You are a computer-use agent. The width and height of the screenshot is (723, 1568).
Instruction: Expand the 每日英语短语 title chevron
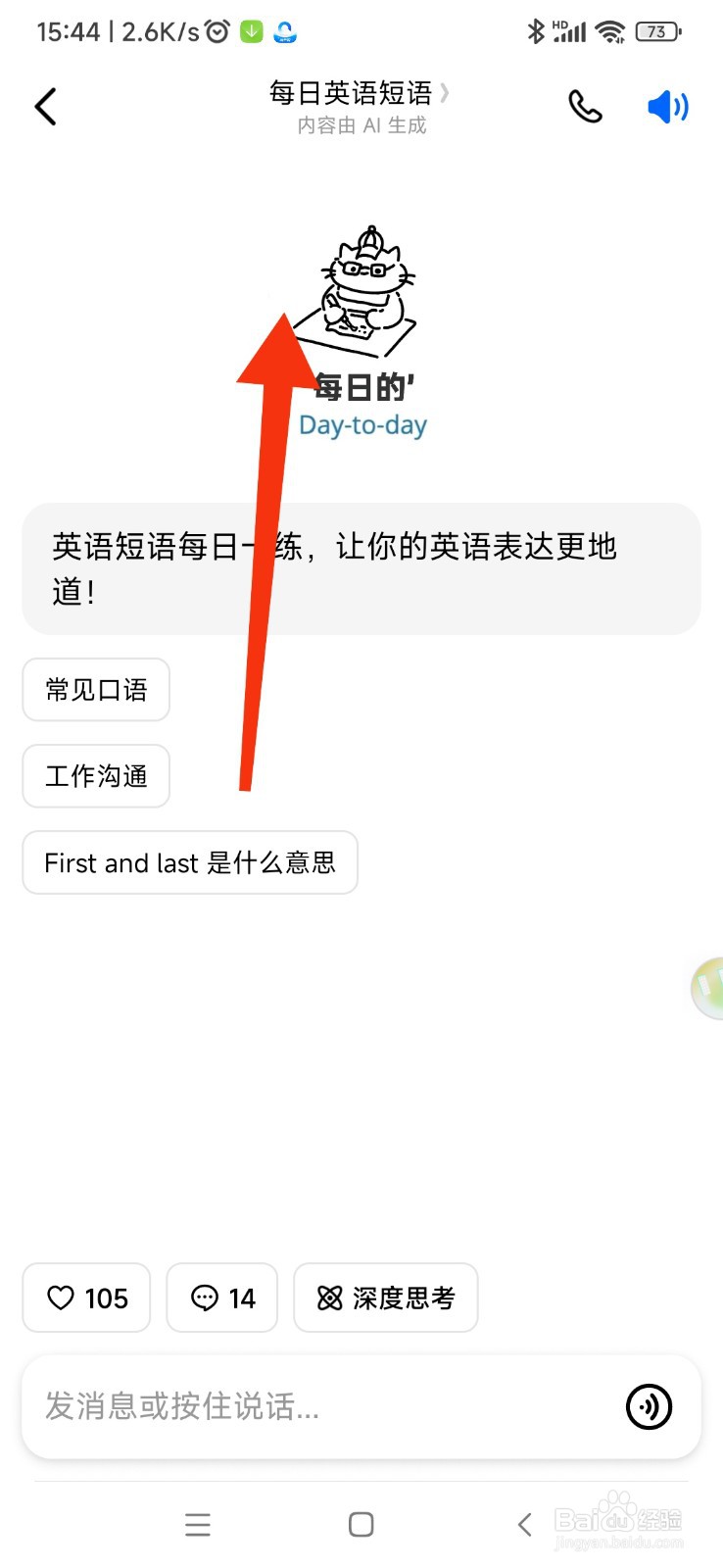[x=447, y=92]
